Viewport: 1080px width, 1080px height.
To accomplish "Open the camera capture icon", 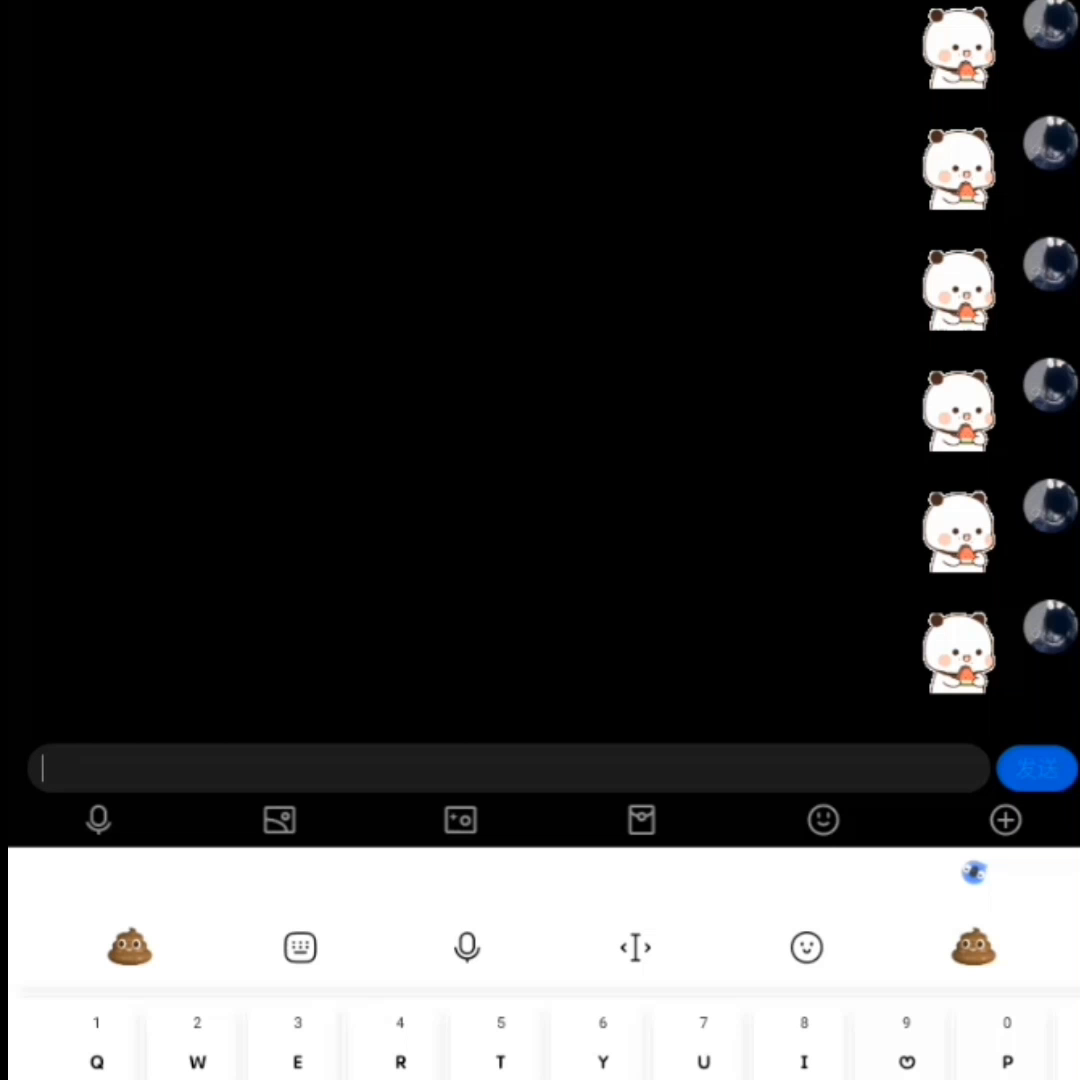I will (x=461, y=820).
